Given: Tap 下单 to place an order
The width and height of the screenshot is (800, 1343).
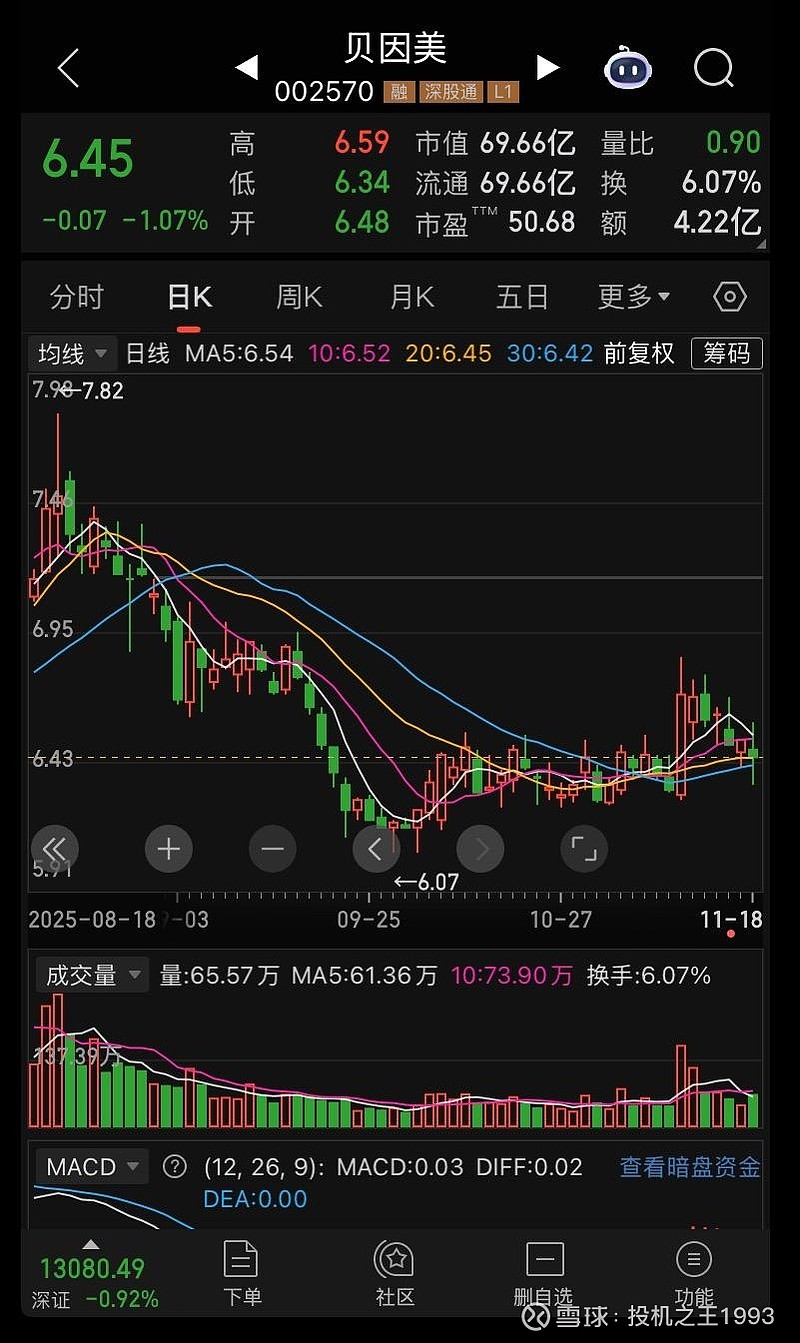Looking at the screenshot, I should click(241, 1273).
